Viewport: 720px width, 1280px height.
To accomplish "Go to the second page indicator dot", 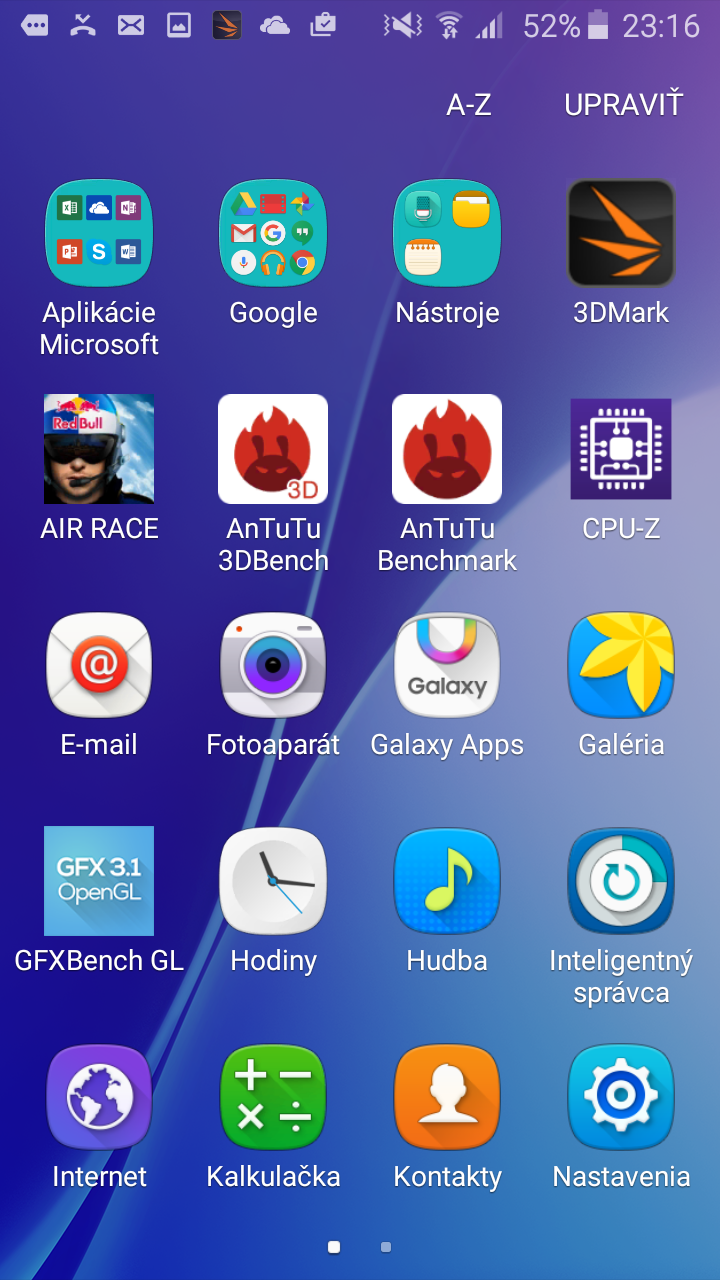I will pyautogui.click(x=386, y=1247).
